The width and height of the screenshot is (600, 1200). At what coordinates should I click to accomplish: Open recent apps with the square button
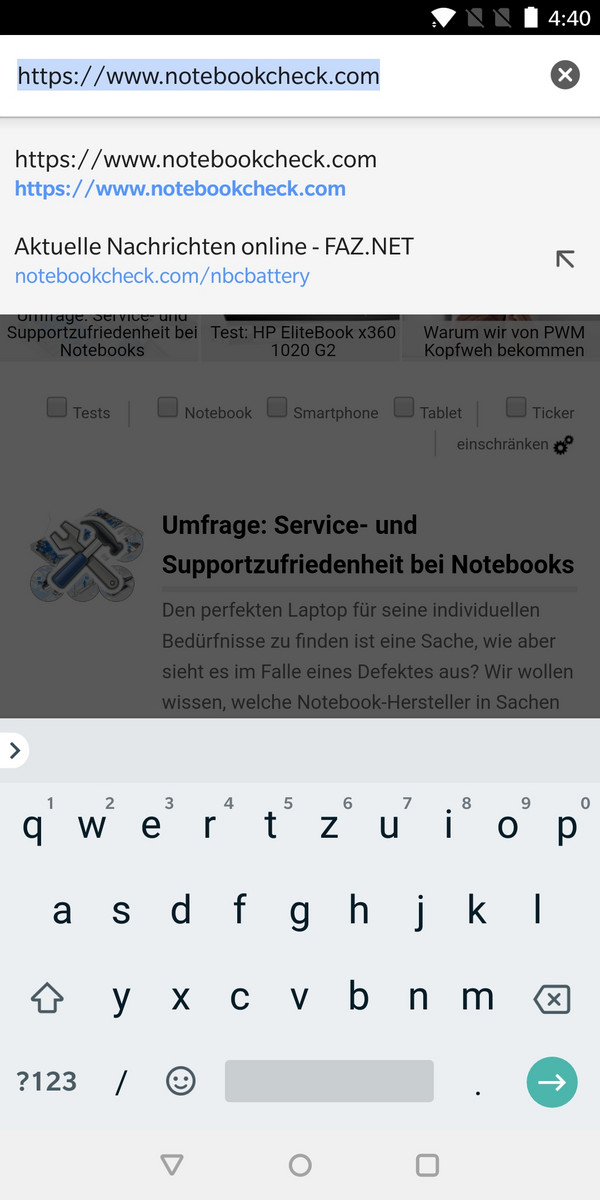pyautogui.click(x=427, y=1165)
